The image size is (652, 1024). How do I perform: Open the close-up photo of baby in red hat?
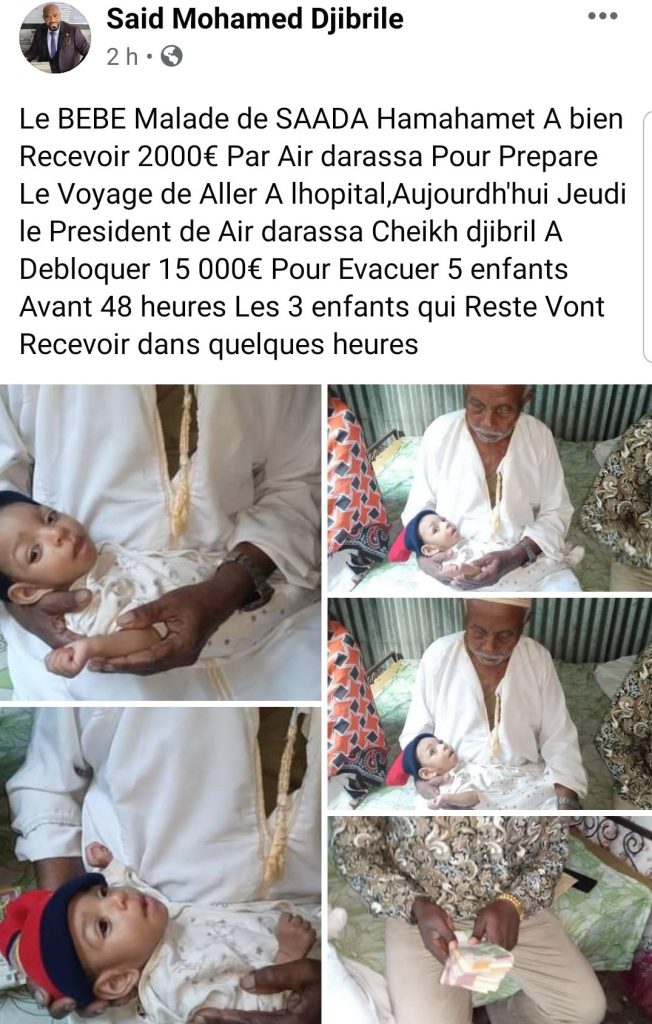(x=160, y=865)
